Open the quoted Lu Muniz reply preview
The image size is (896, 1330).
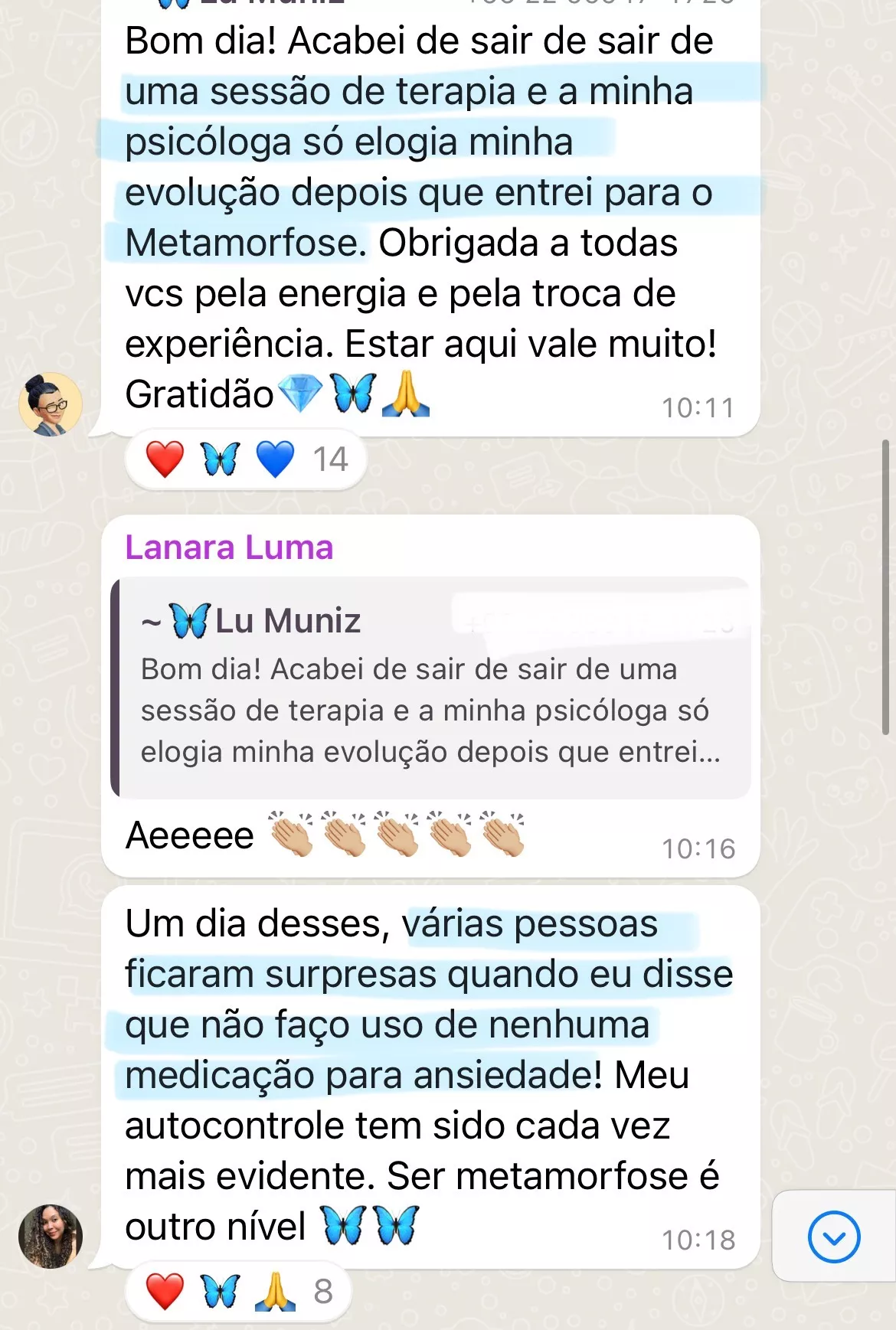point(431,688)
